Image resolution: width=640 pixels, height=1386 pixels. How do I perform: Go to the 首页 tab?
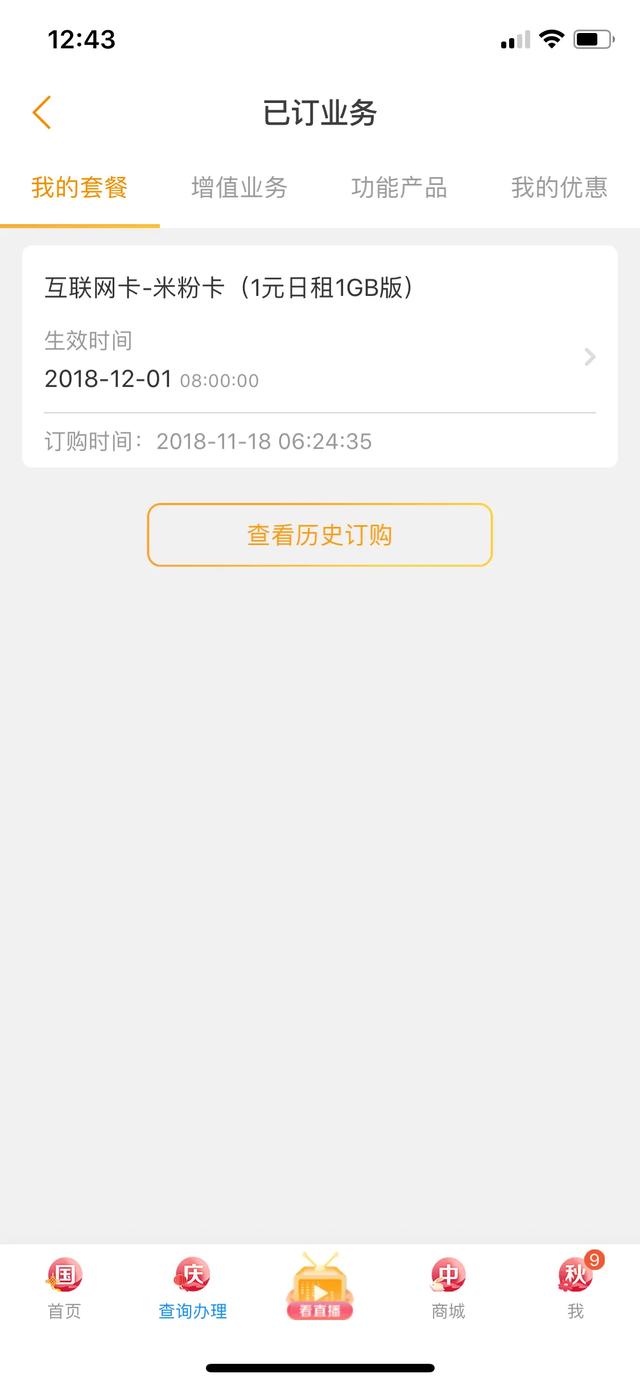click(x=64, y=1290)
